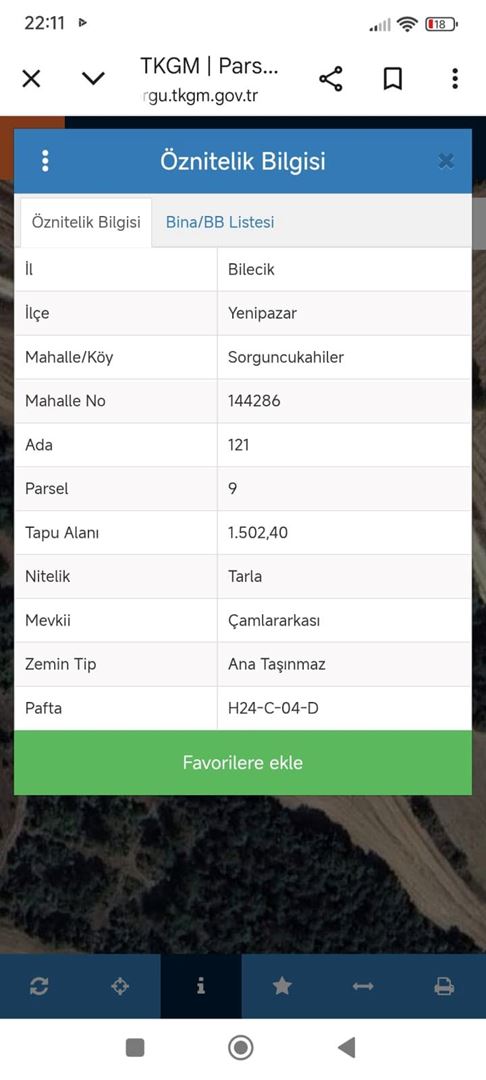Viewport: 486px width, 1080px height.
Task: Open favorites with the star icon
Action: [282, 986]
